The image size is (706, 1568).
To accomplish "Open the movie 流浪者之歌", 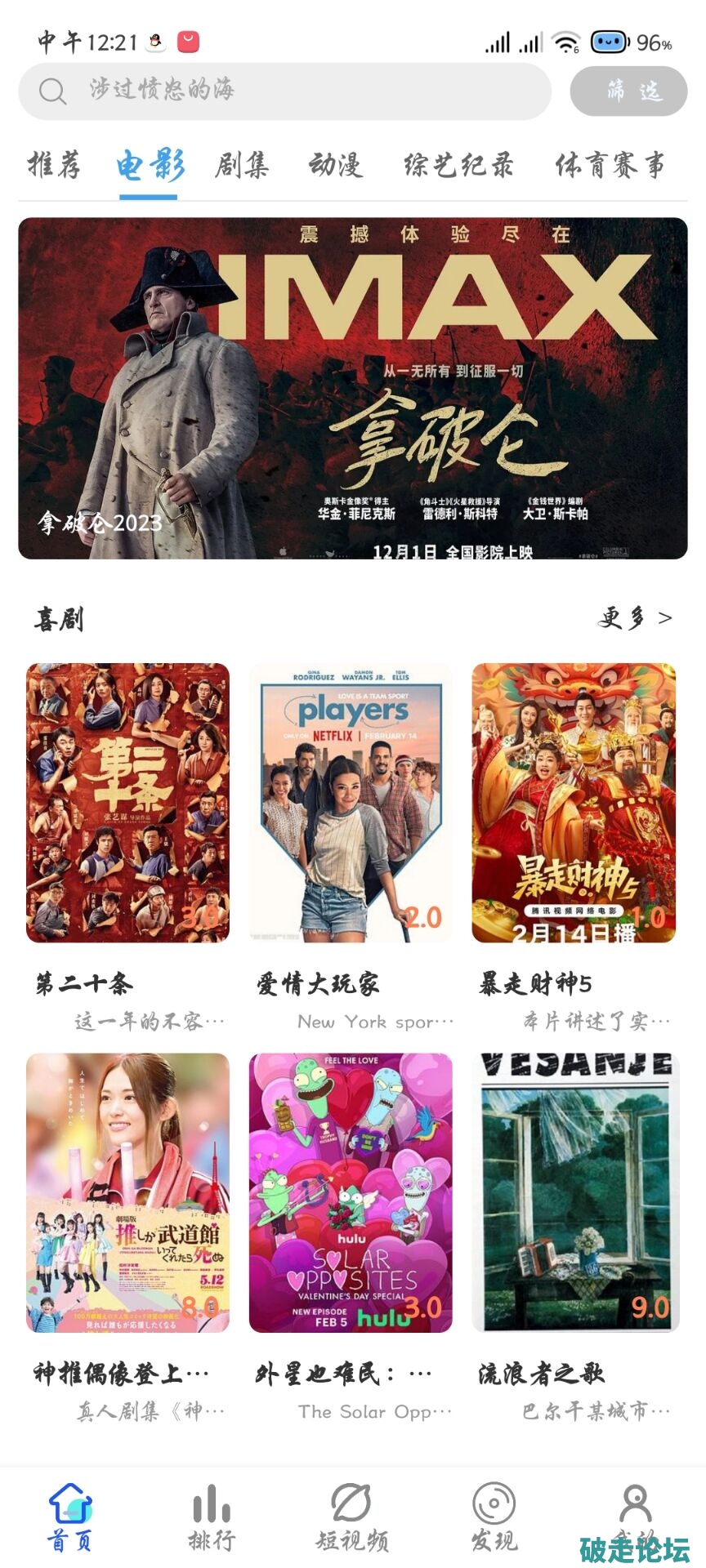I will click(x=575, y=1192).
